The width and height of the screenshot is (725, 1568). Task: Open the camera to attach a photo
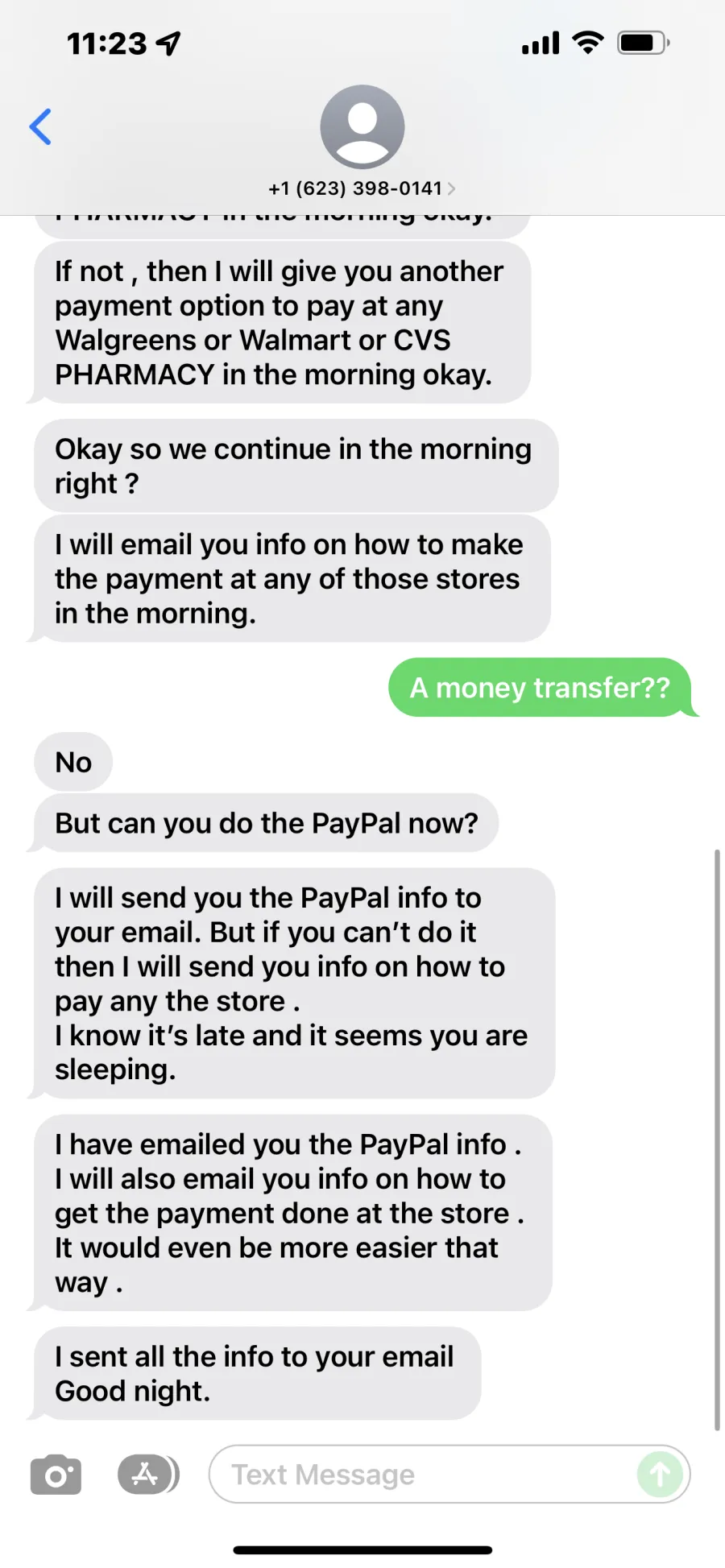[56, 1475]
